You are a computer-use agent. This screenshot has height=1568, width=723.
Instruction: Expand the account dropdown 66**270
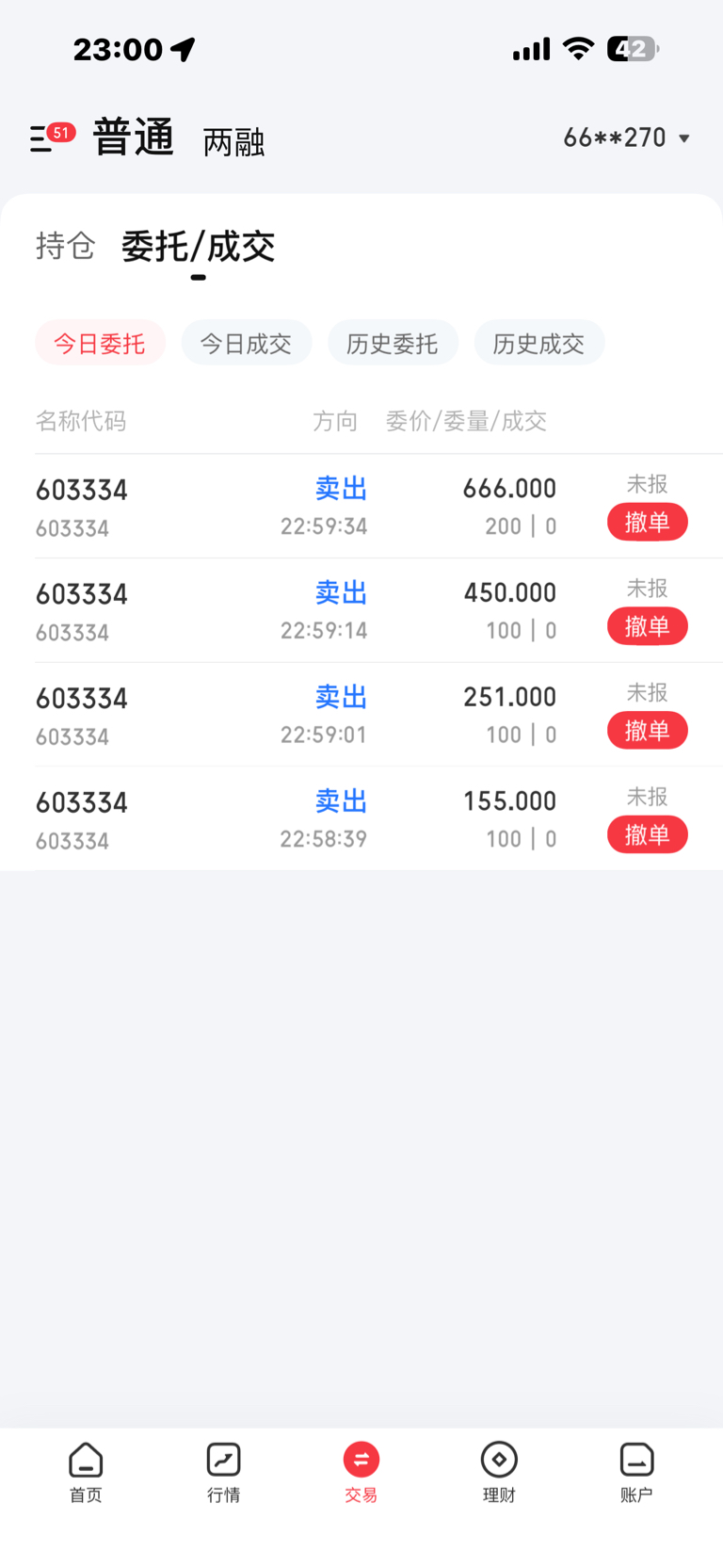tap(626, 137)
